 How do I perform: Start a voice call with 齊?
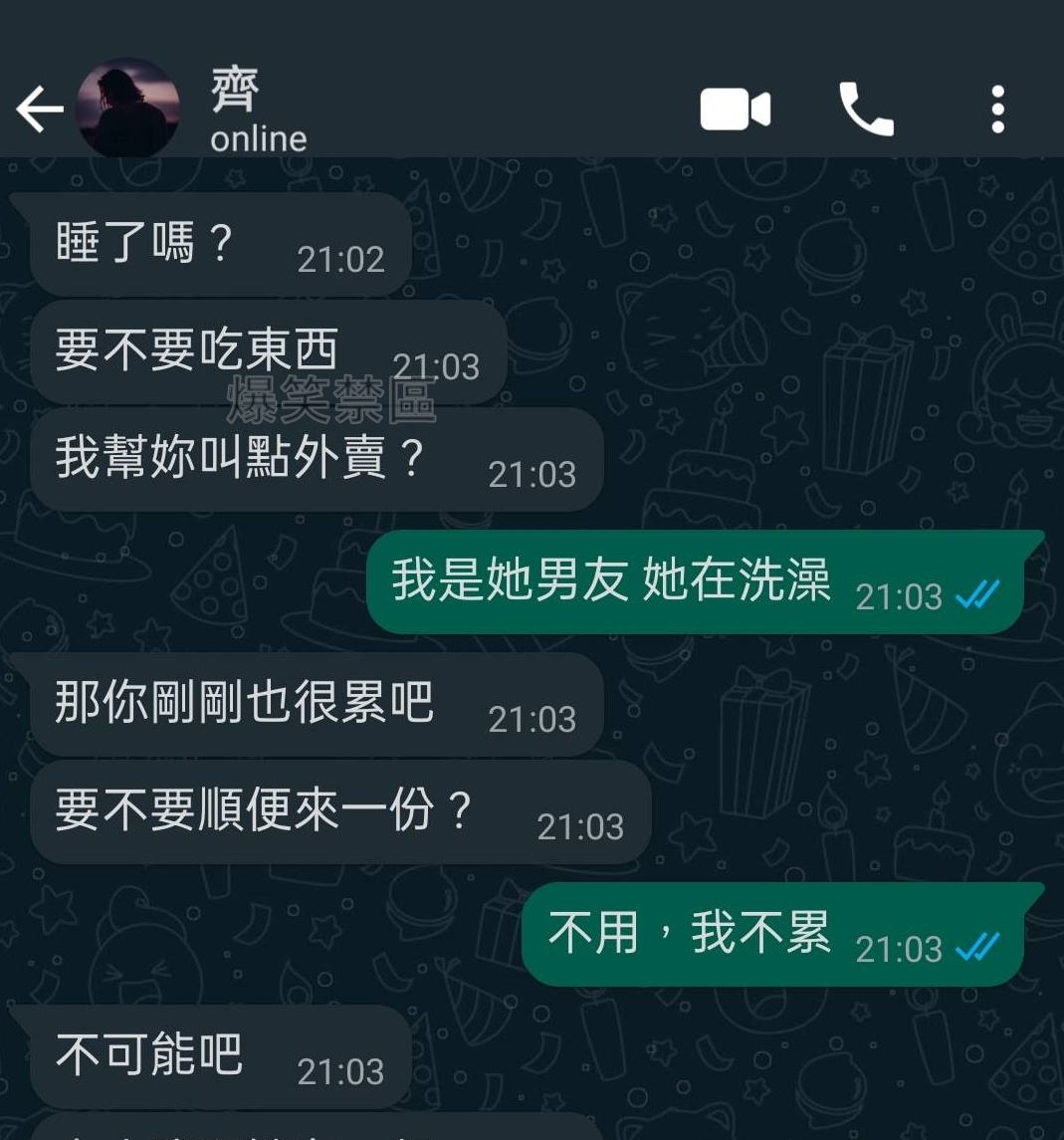coord(866,110)
